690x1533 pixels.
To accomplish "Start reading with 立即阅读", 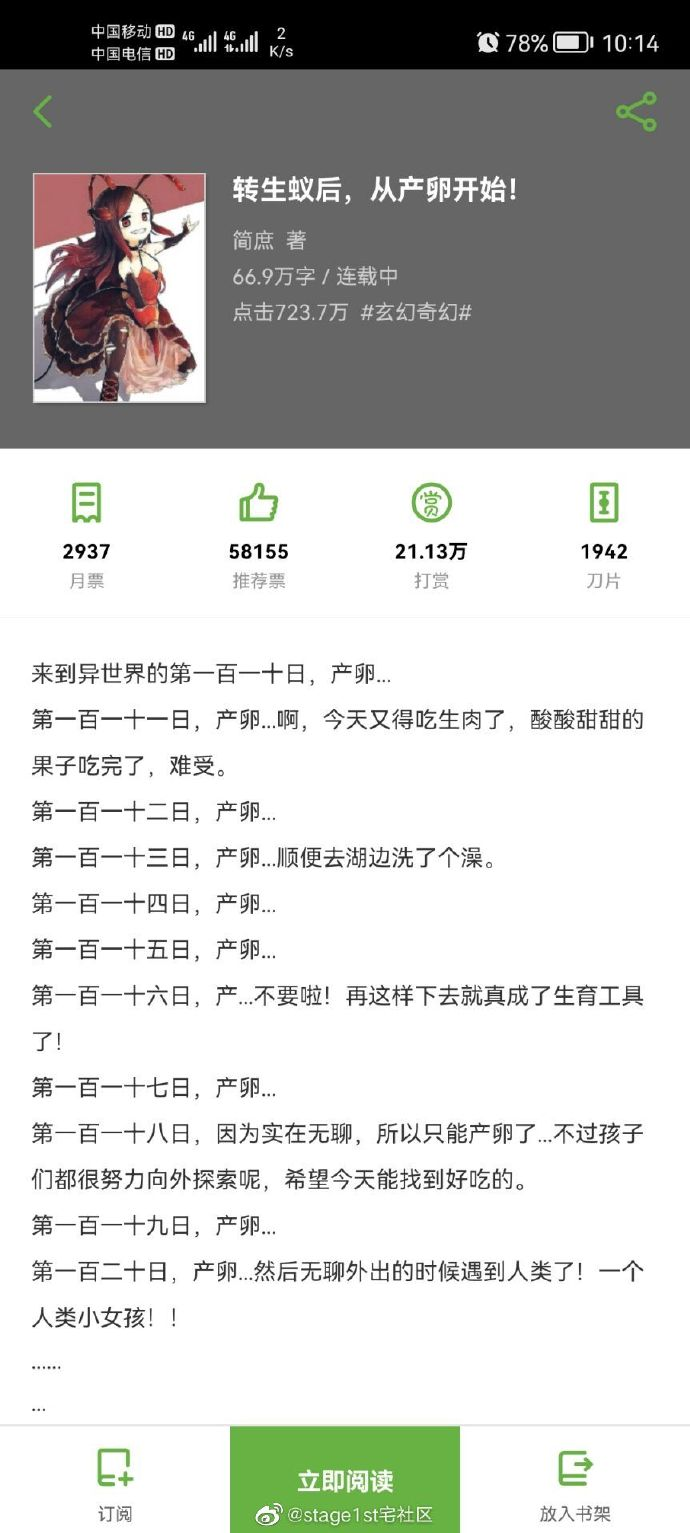I will click(x=345, y=1480).
